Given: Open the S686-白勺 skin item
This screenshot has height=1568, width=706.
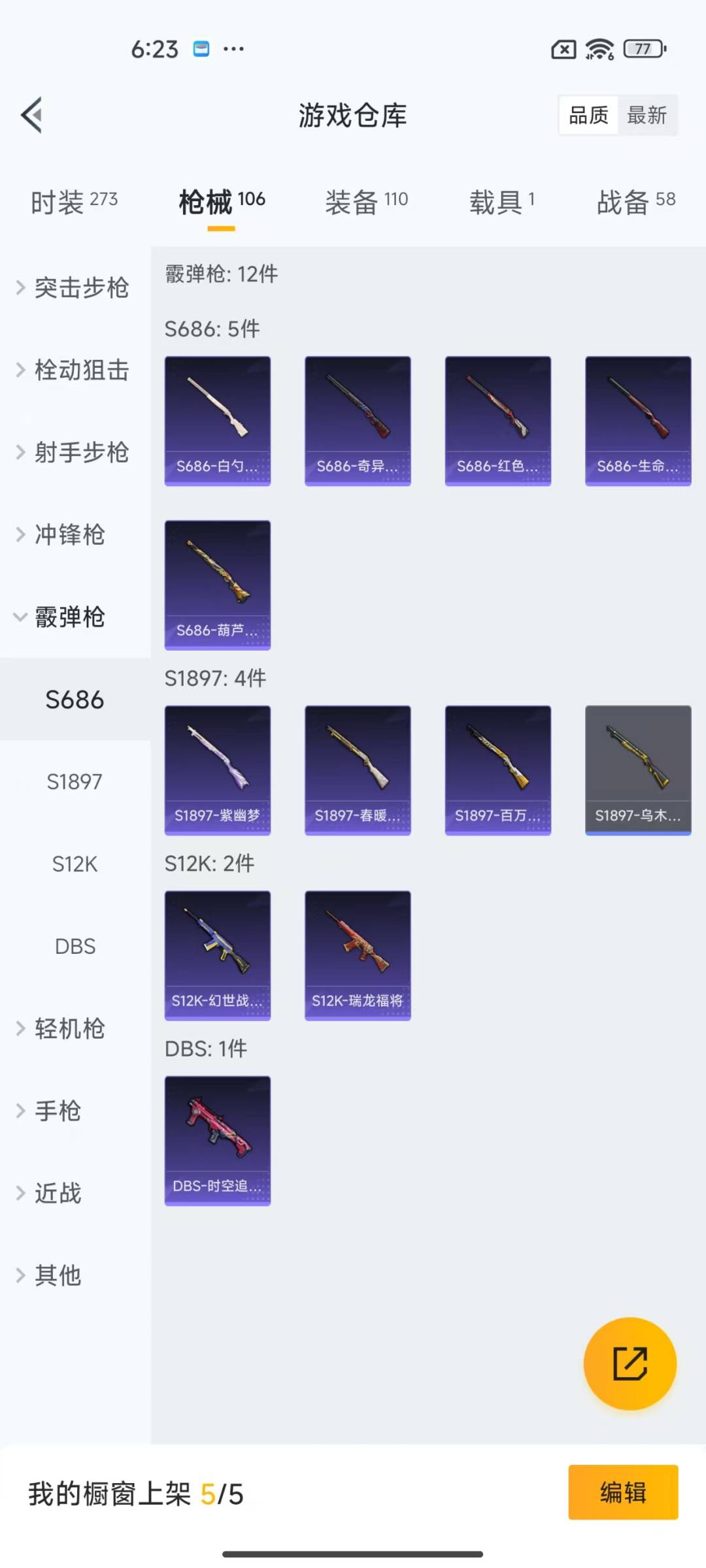Looking at the screenshot, I should (217, 421).
